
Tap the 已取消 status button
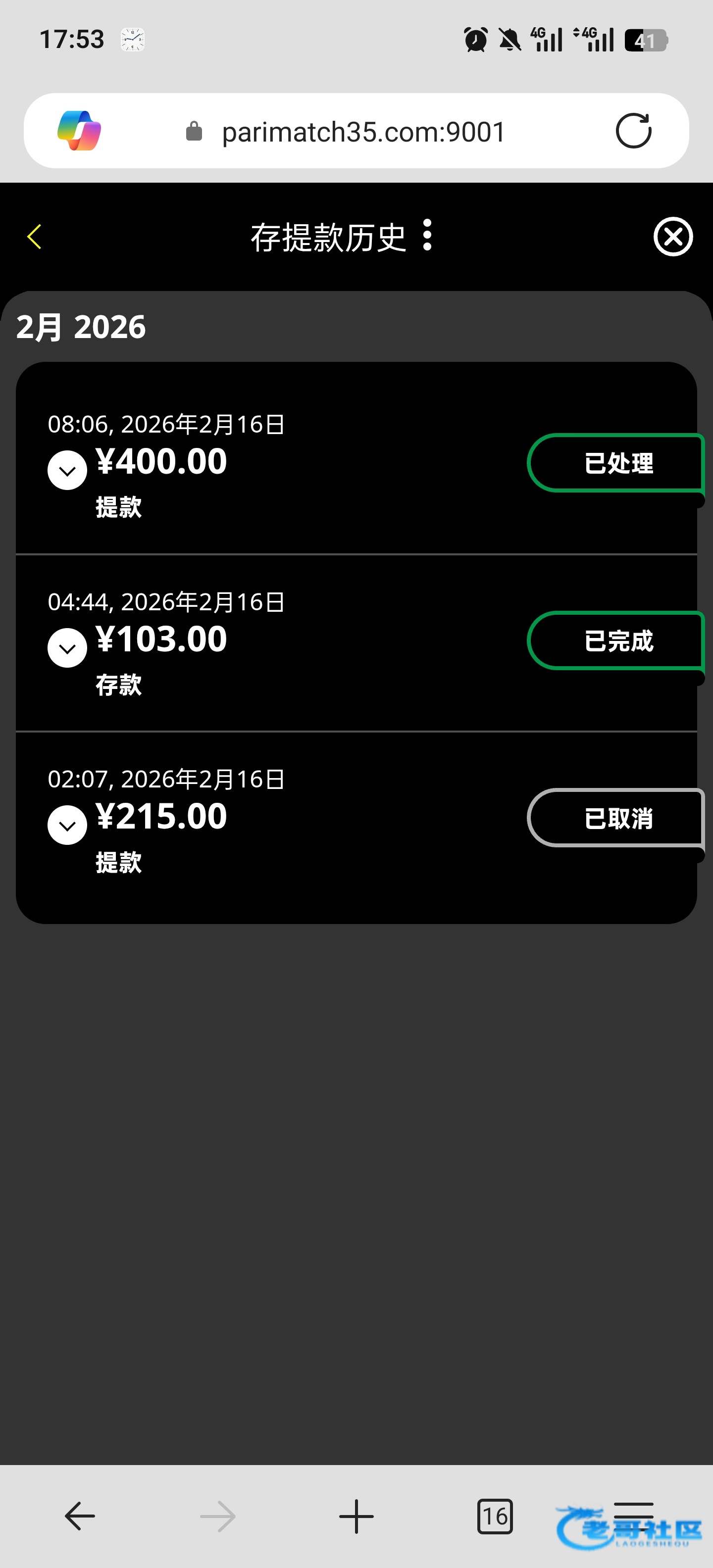pos(615,818)
